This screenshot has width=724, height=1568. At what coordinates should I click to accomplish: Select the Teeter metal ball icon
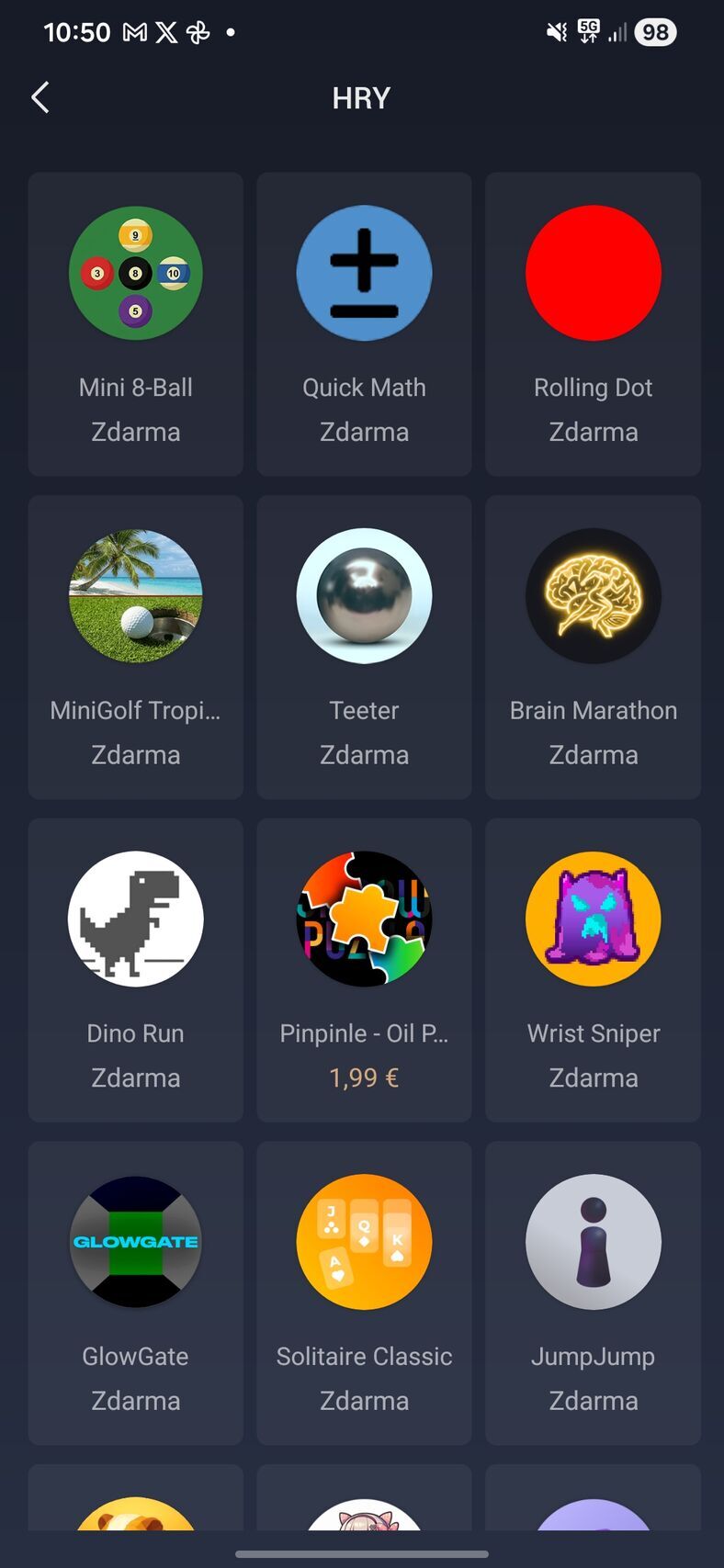point(364,596)
